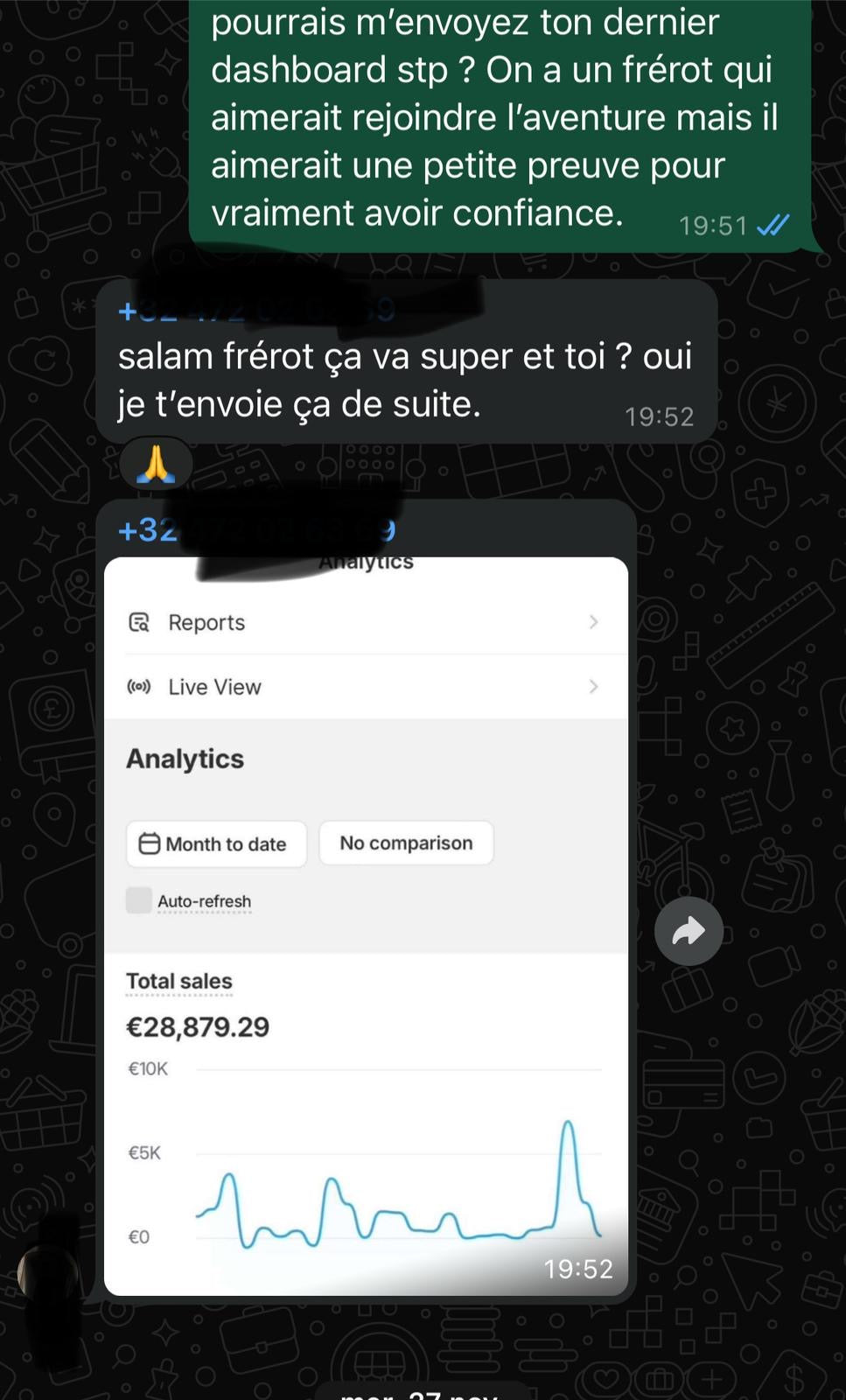Open the praying hands reaction details
This screenshot has height=1400, width=846.
156,465
